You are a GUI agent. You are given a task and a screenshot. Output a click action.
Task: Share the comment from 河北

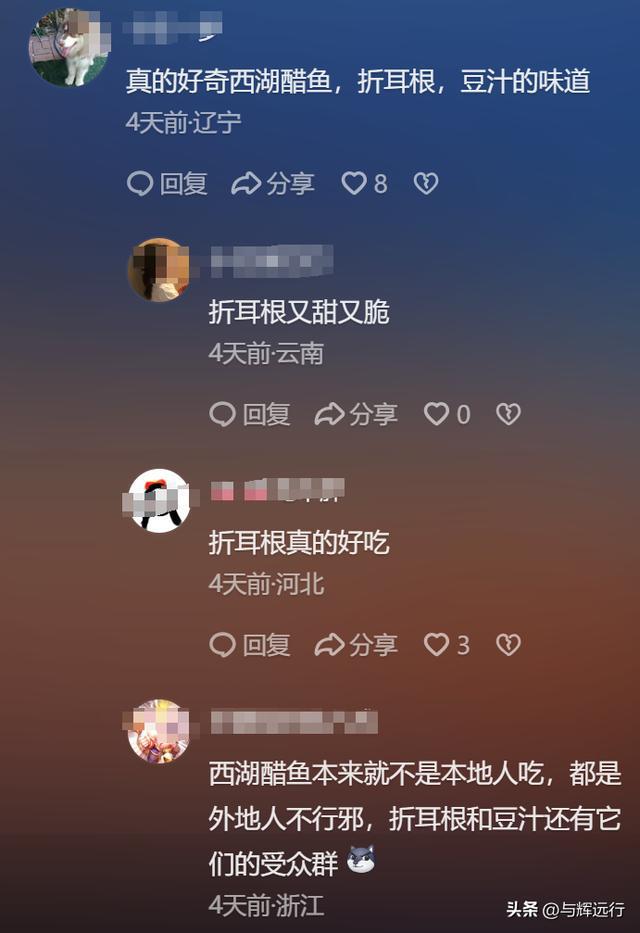[356, 645]
